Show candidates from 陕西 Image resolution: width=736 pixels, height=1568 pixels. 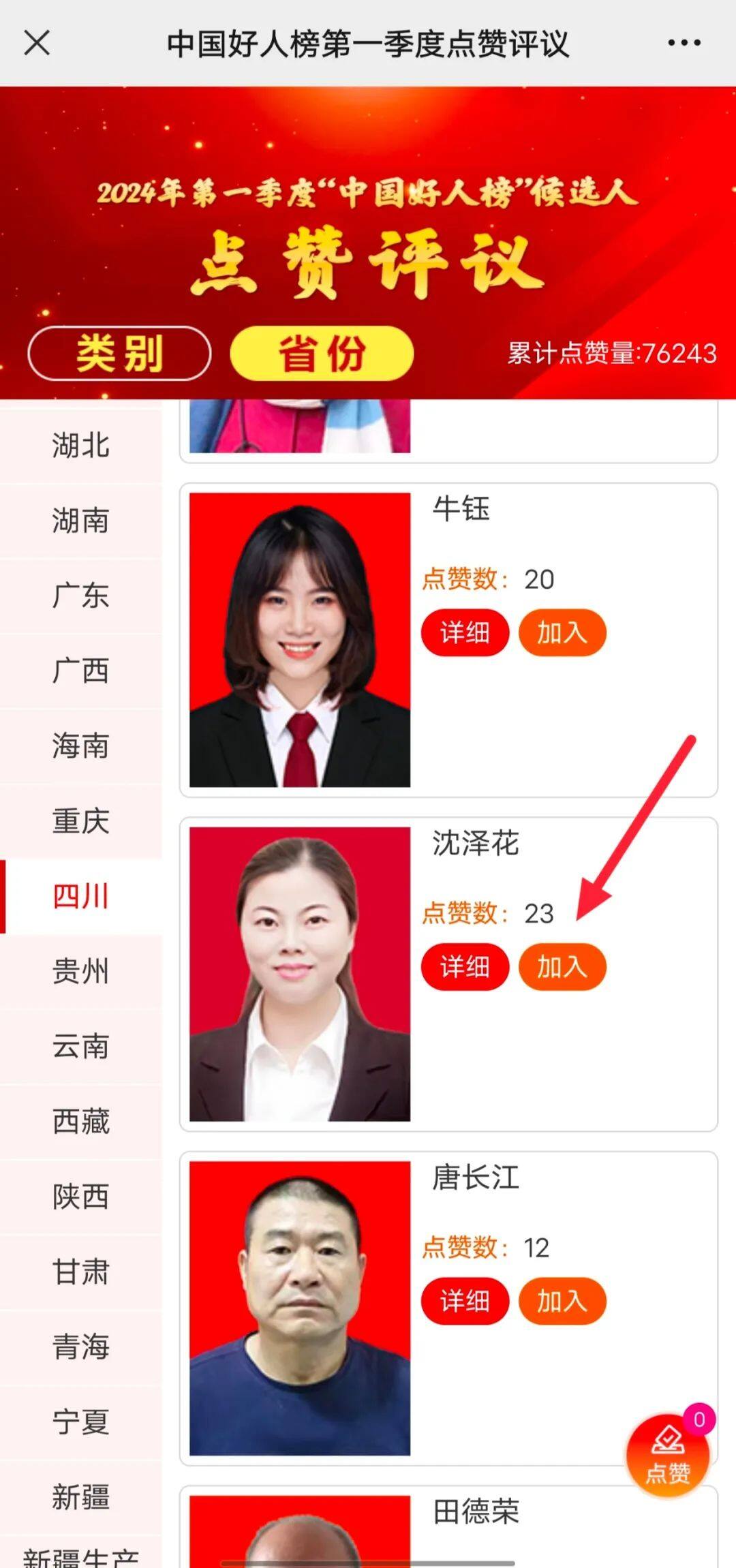click(x=80, y=1197)
